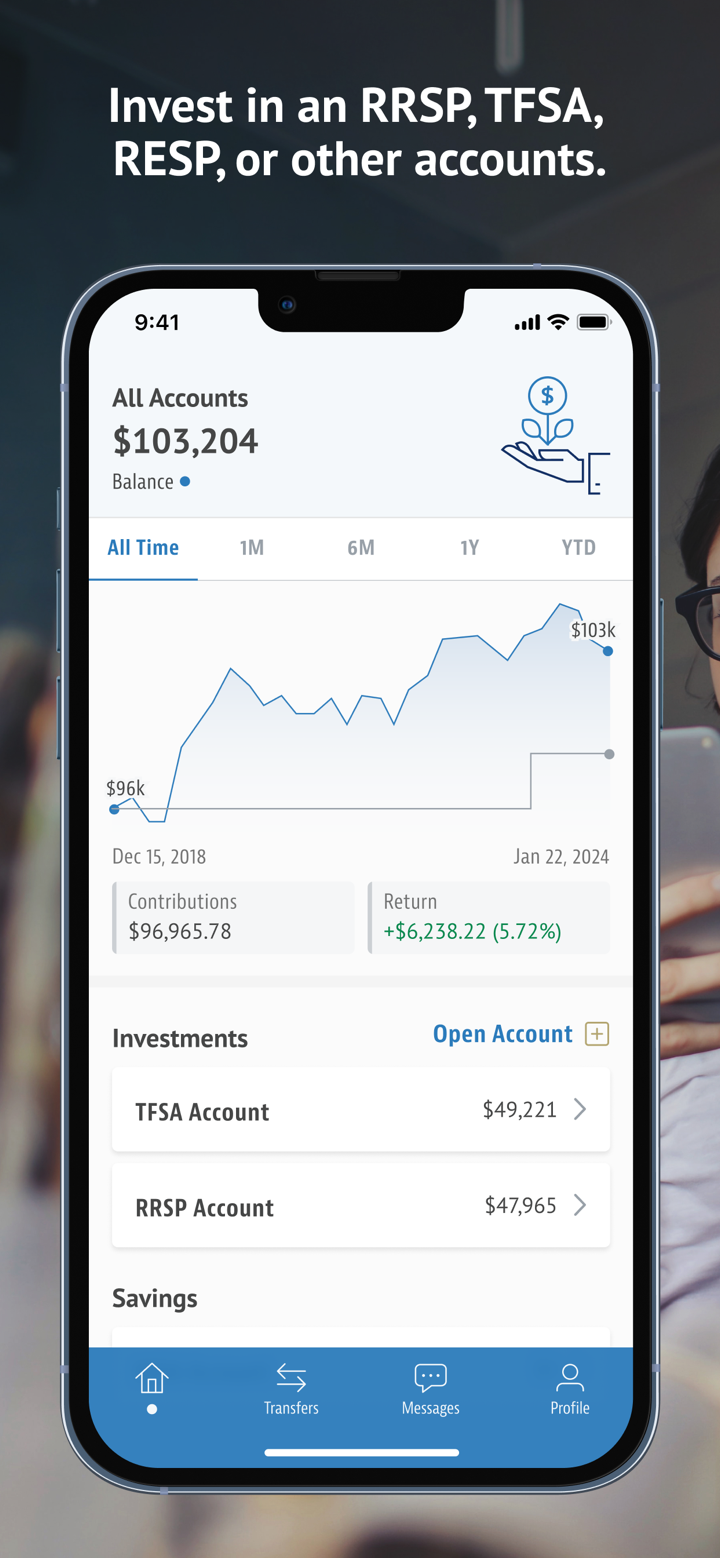The image size is (720, 1558).
Task: Tap the dollar plant investment illustration
Action: (x=551, y=432)
